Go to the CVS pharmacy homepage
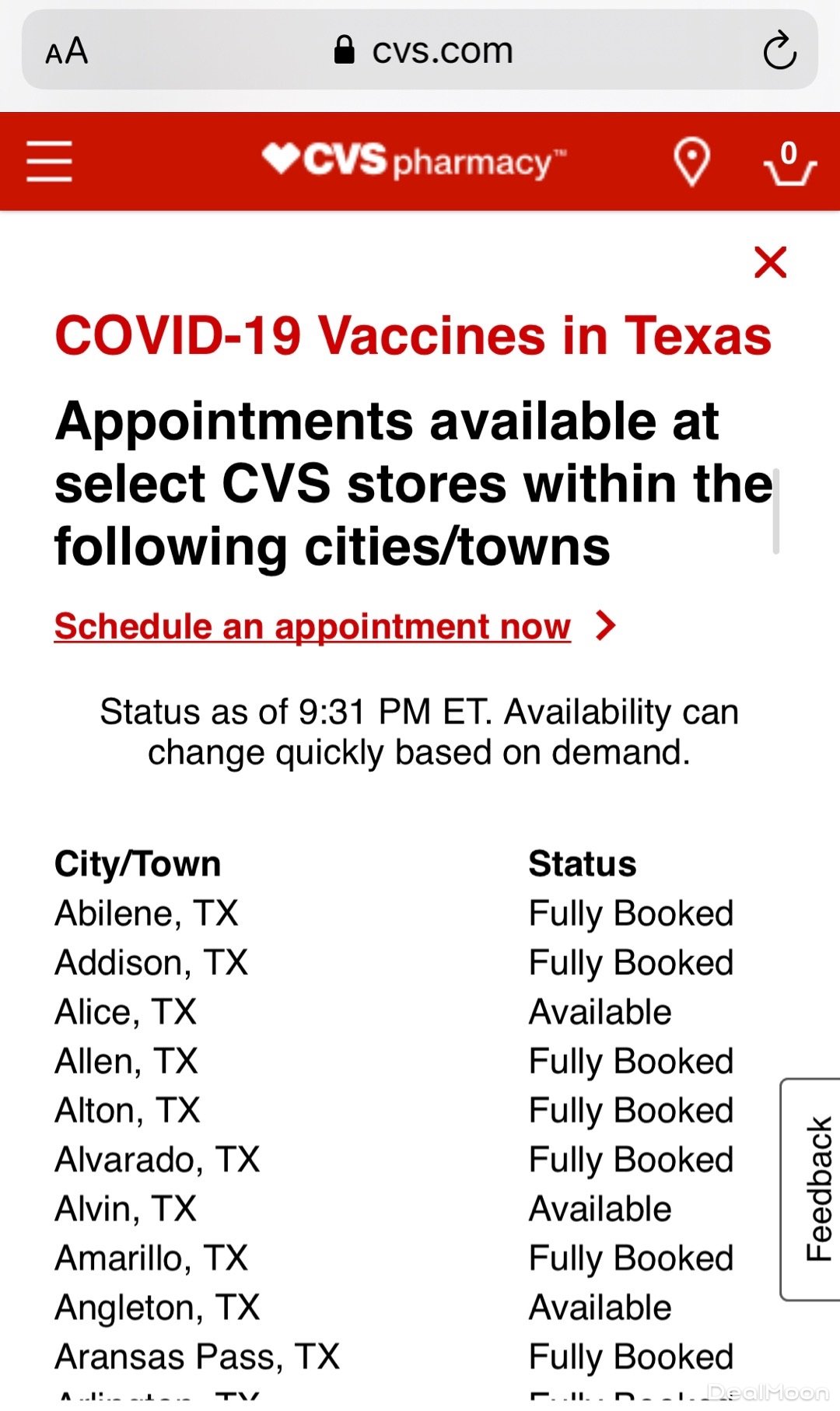Screen dimensions: 840x1411 414,161
